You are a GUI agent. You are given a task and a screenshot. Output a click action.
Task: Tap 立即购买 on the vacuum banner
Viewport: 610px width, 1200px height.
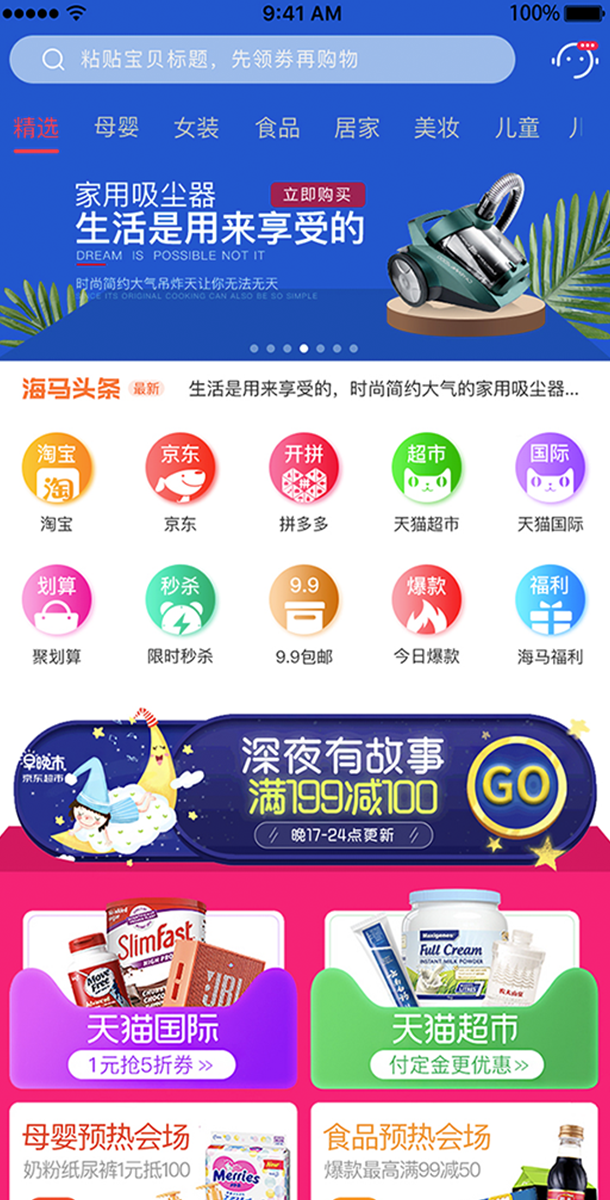point(317,195)
